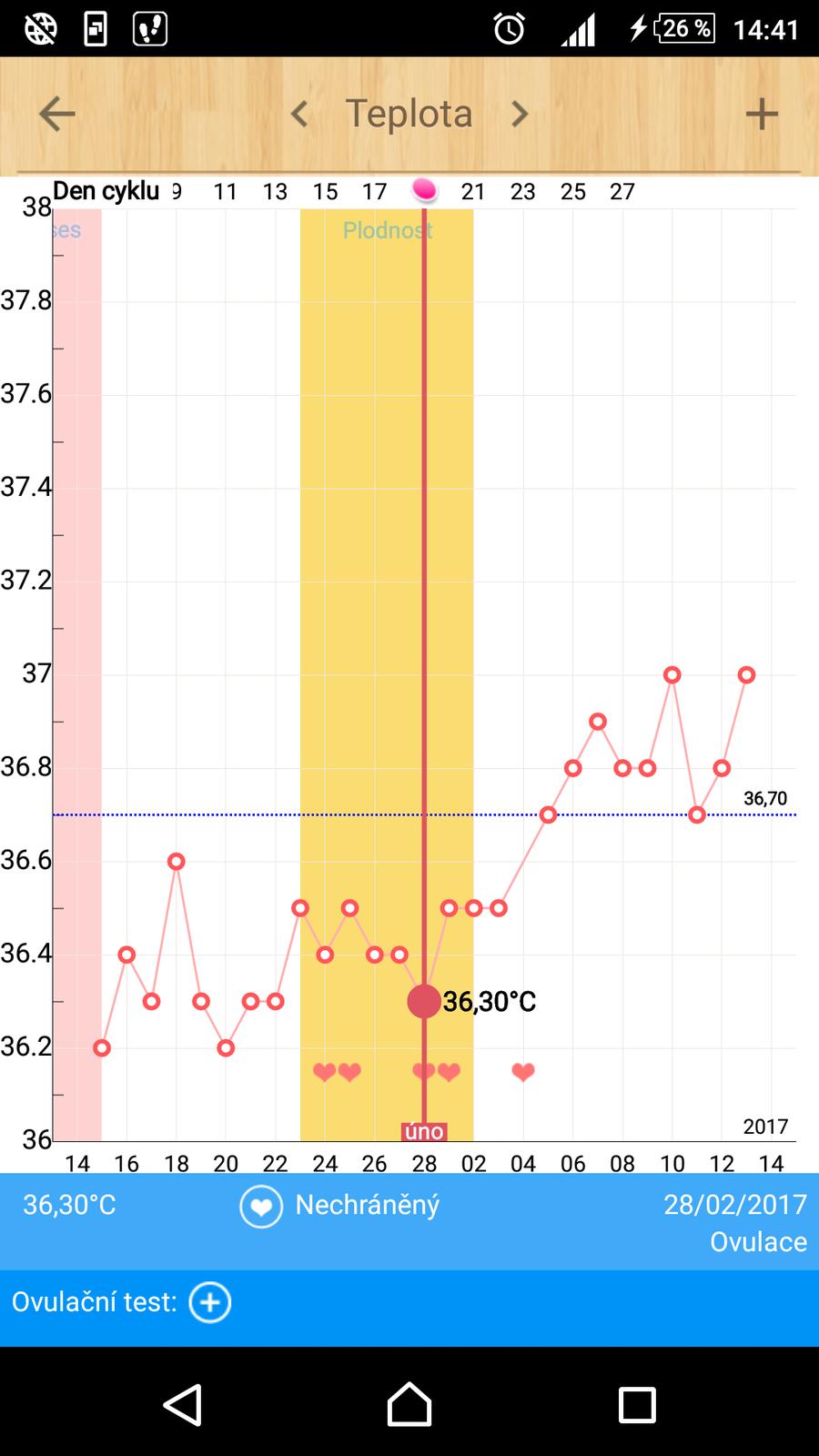Add a new temperature entry

[x=762, y=114]
